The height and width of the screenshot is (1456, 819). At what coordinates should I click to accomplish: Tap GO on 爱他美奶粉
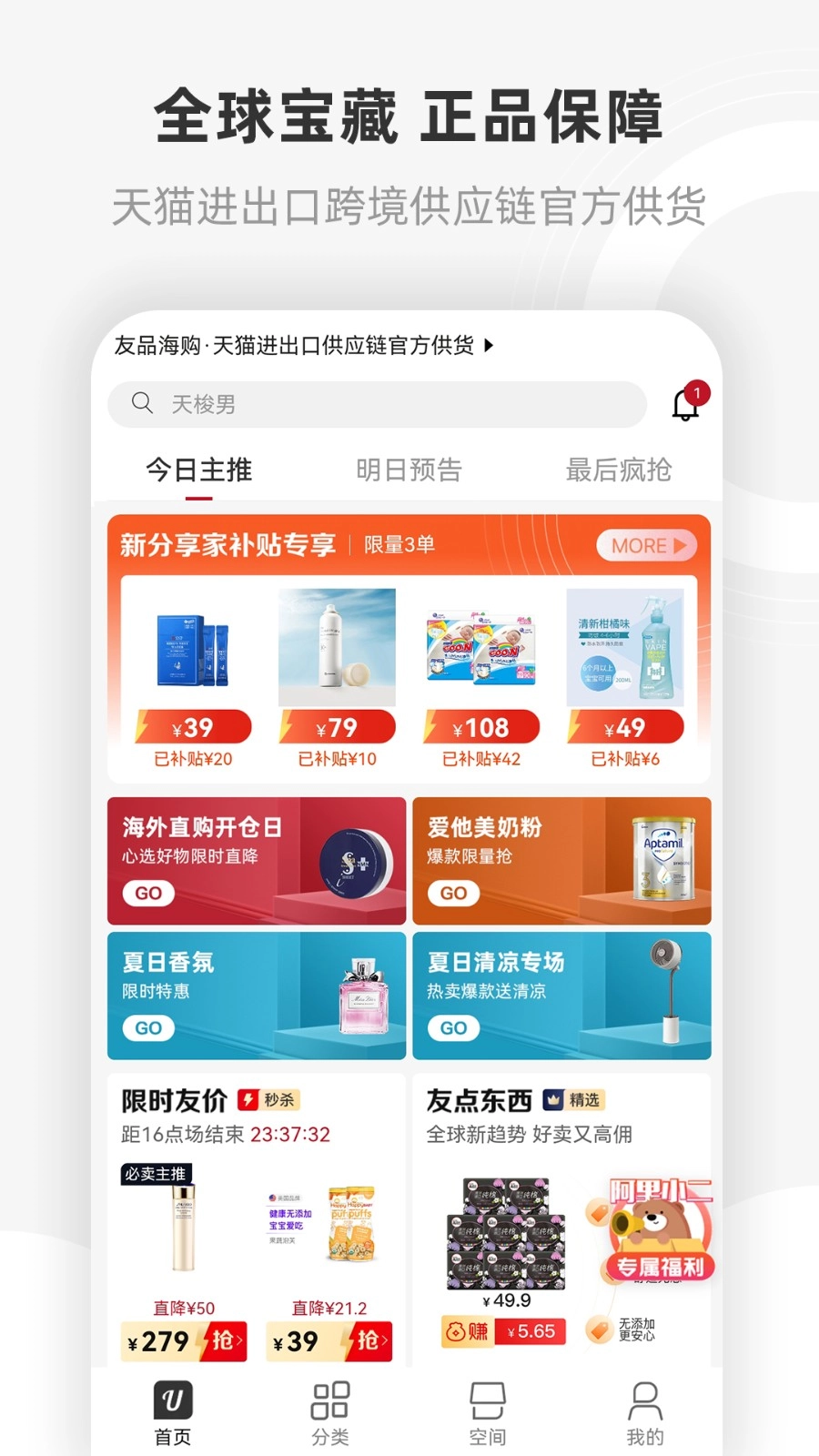click(452, 893)
